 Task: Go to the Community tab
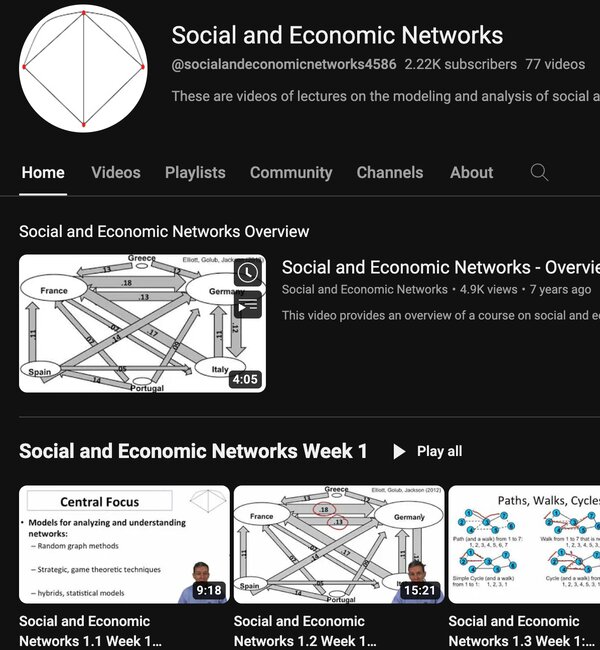pos(291,172)
